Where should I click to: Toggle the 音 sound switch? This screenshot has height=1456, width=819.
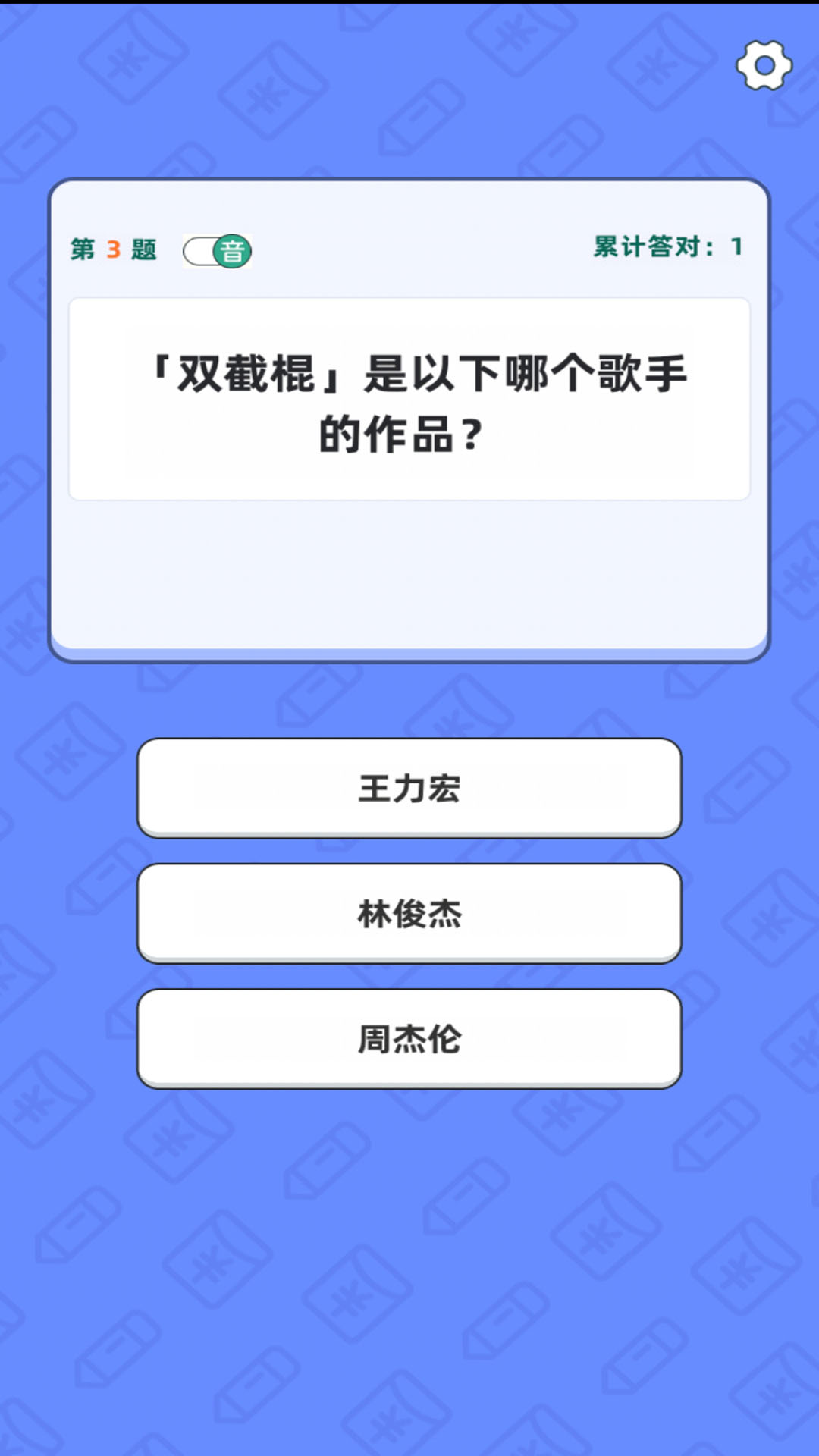pyautogui.click(x=218, y=251)
